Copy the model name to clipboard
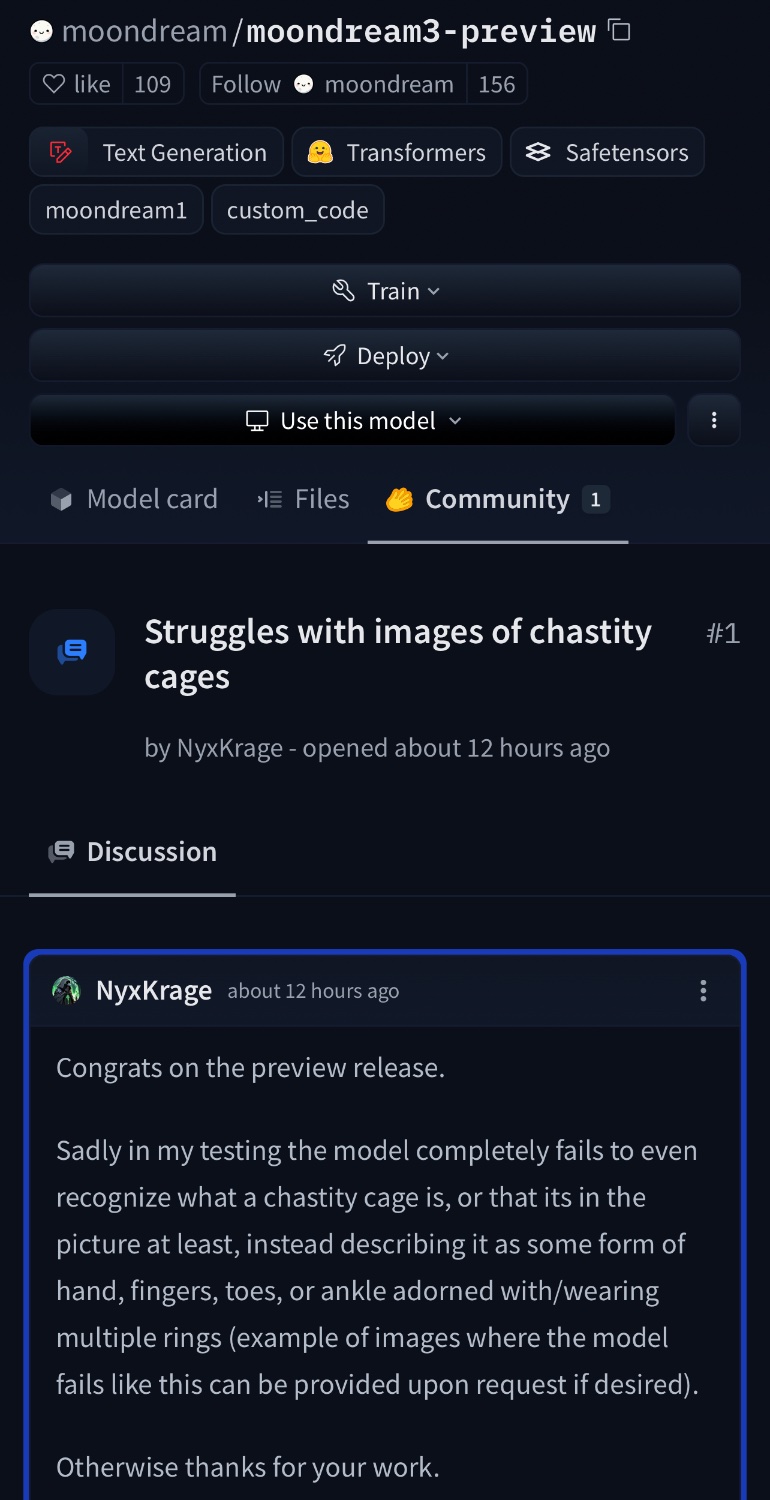Screen dimensions: 770x1500 (620, 31)
